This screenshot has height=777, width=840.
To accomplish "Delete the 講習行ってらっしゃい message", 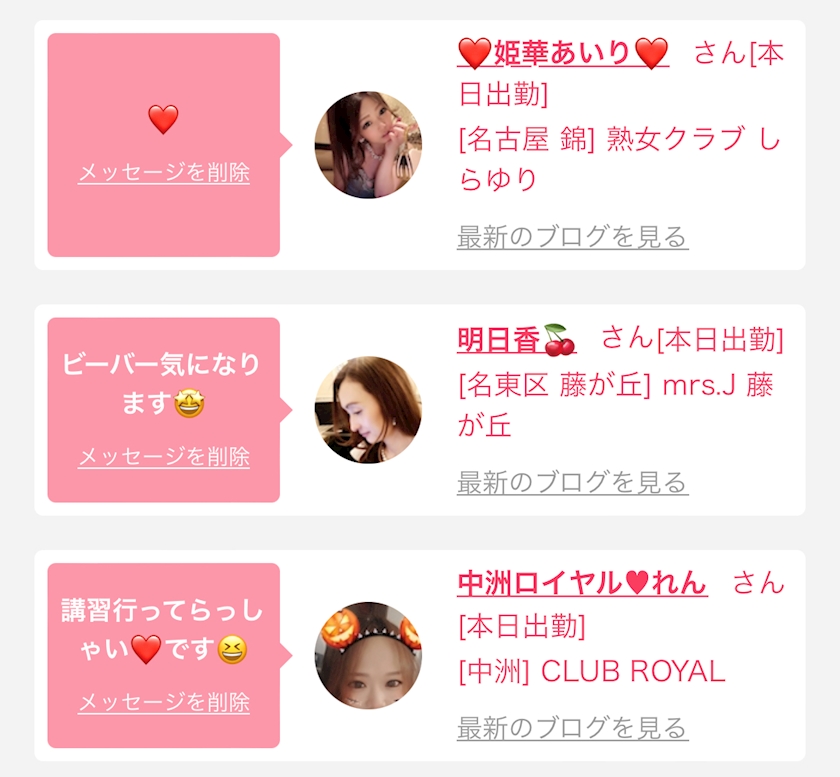I will tap(164, 702).
